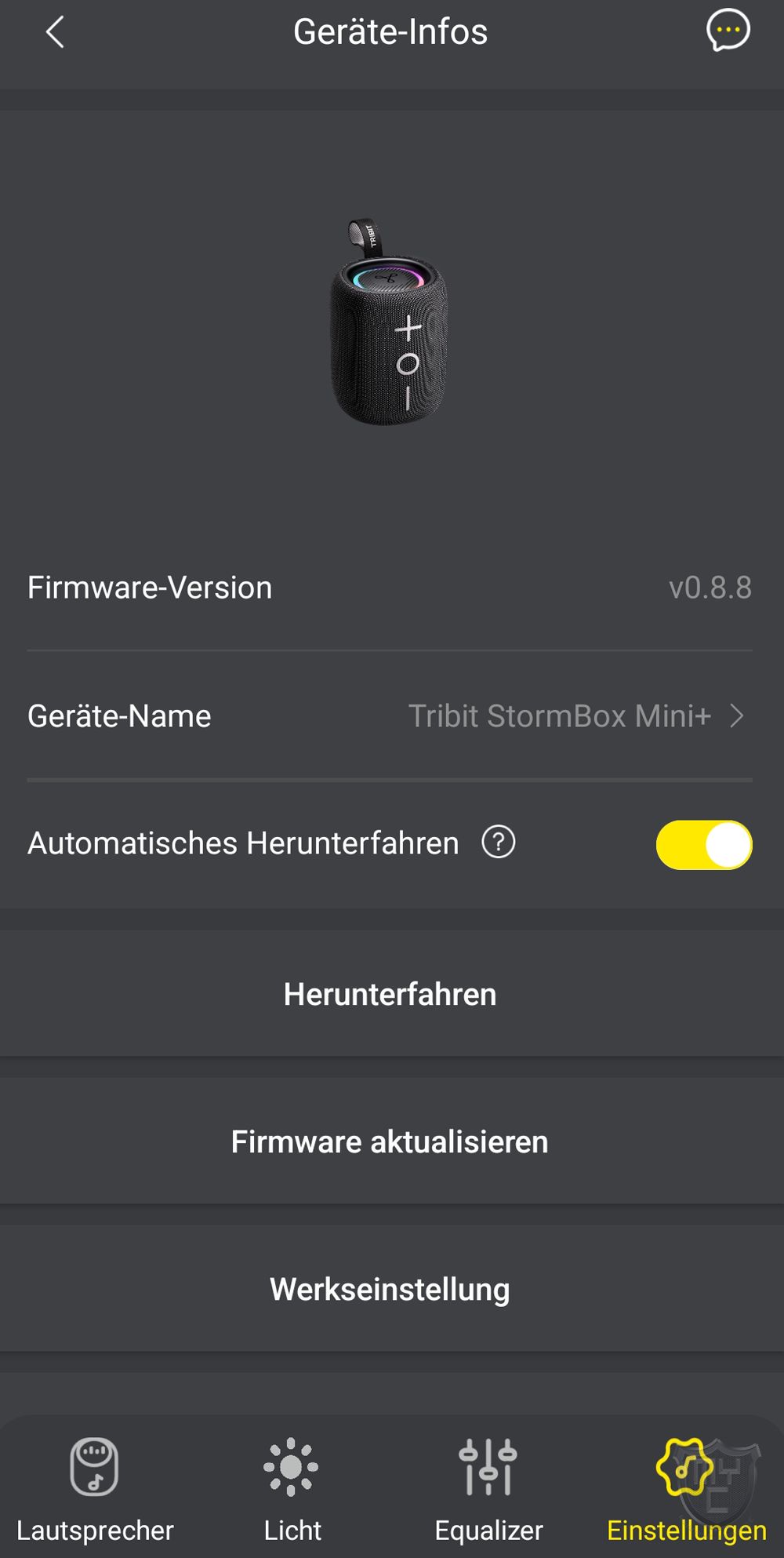
Task: Go back from Geräte-Infos
Action: coord(55,33)
